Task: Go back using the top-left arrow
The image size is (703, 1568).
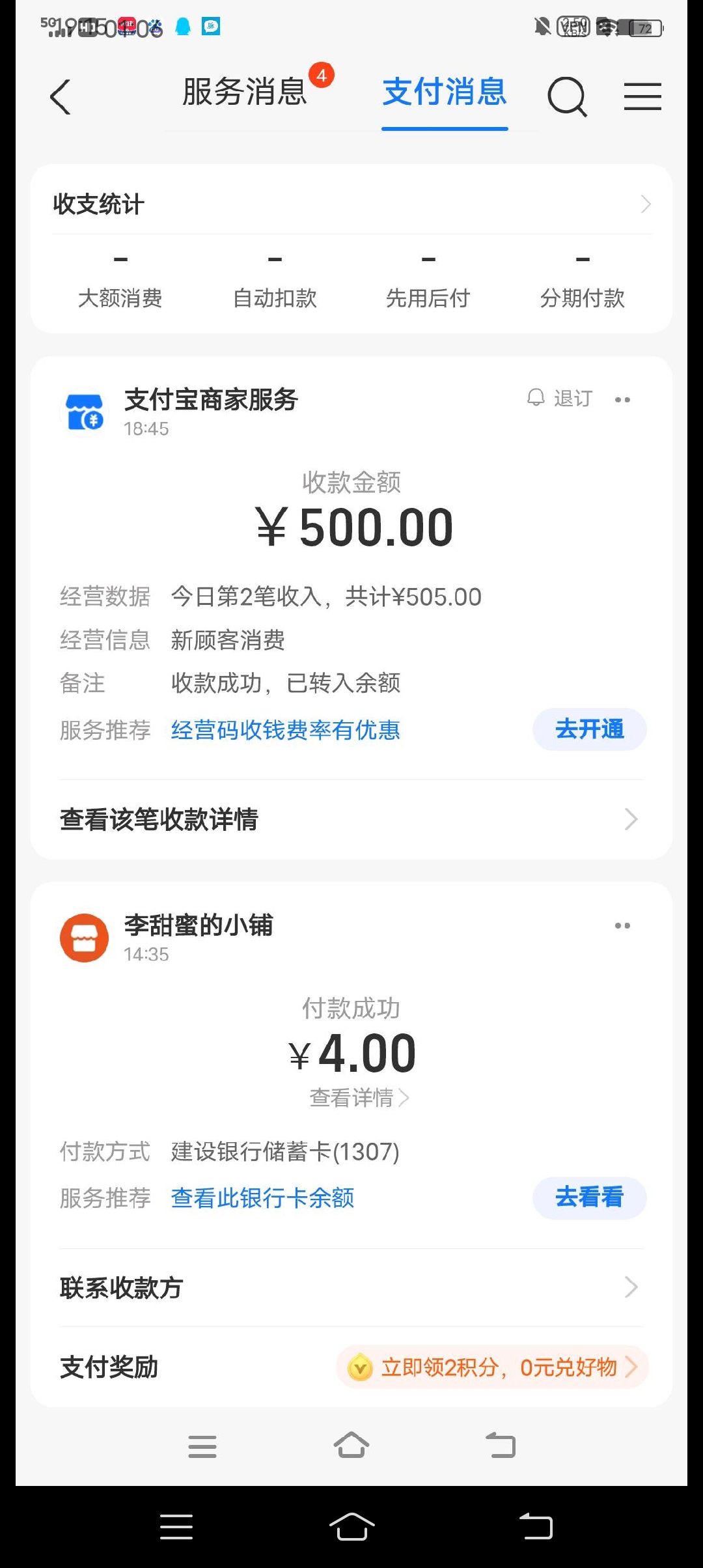Action: point(60,97)
